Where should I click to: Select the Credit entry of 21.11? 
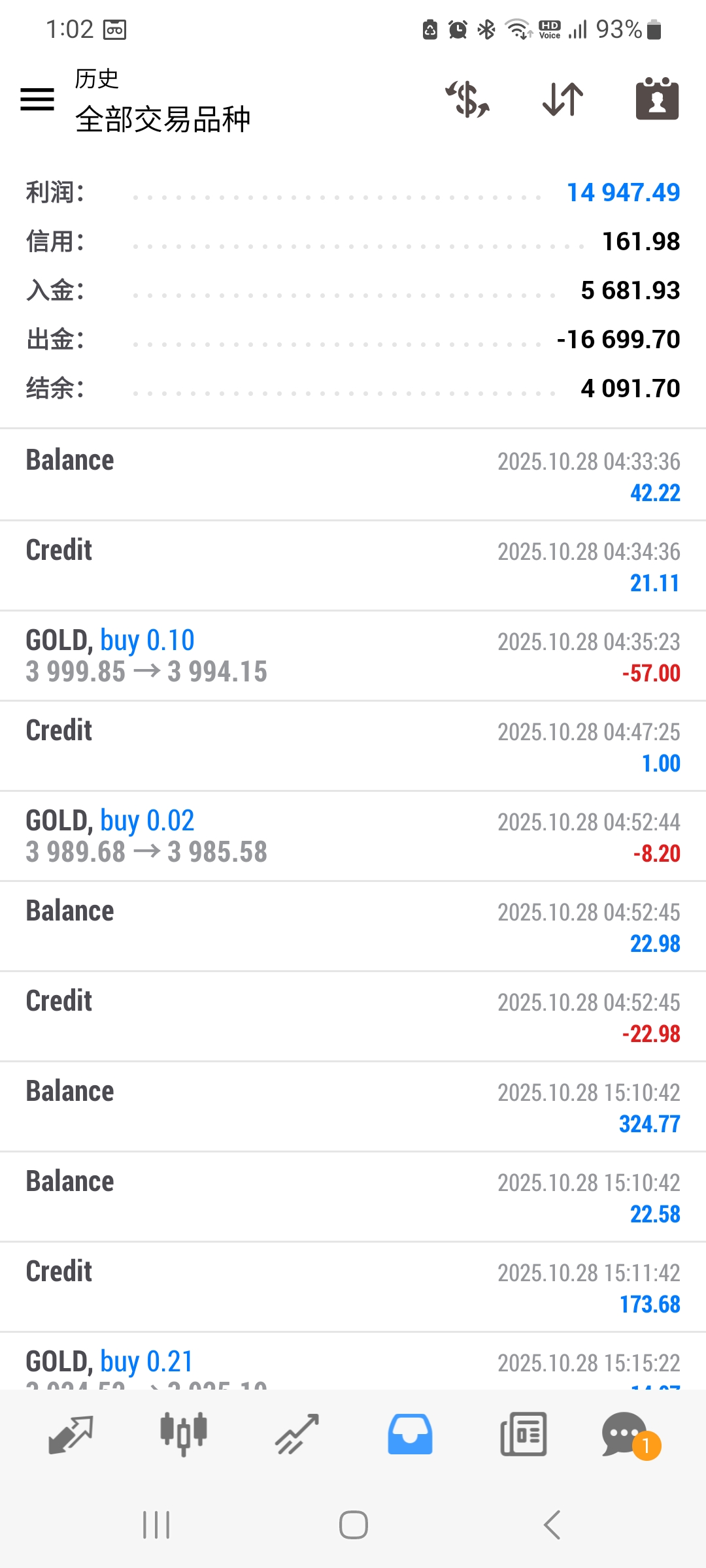coord(353,566)
